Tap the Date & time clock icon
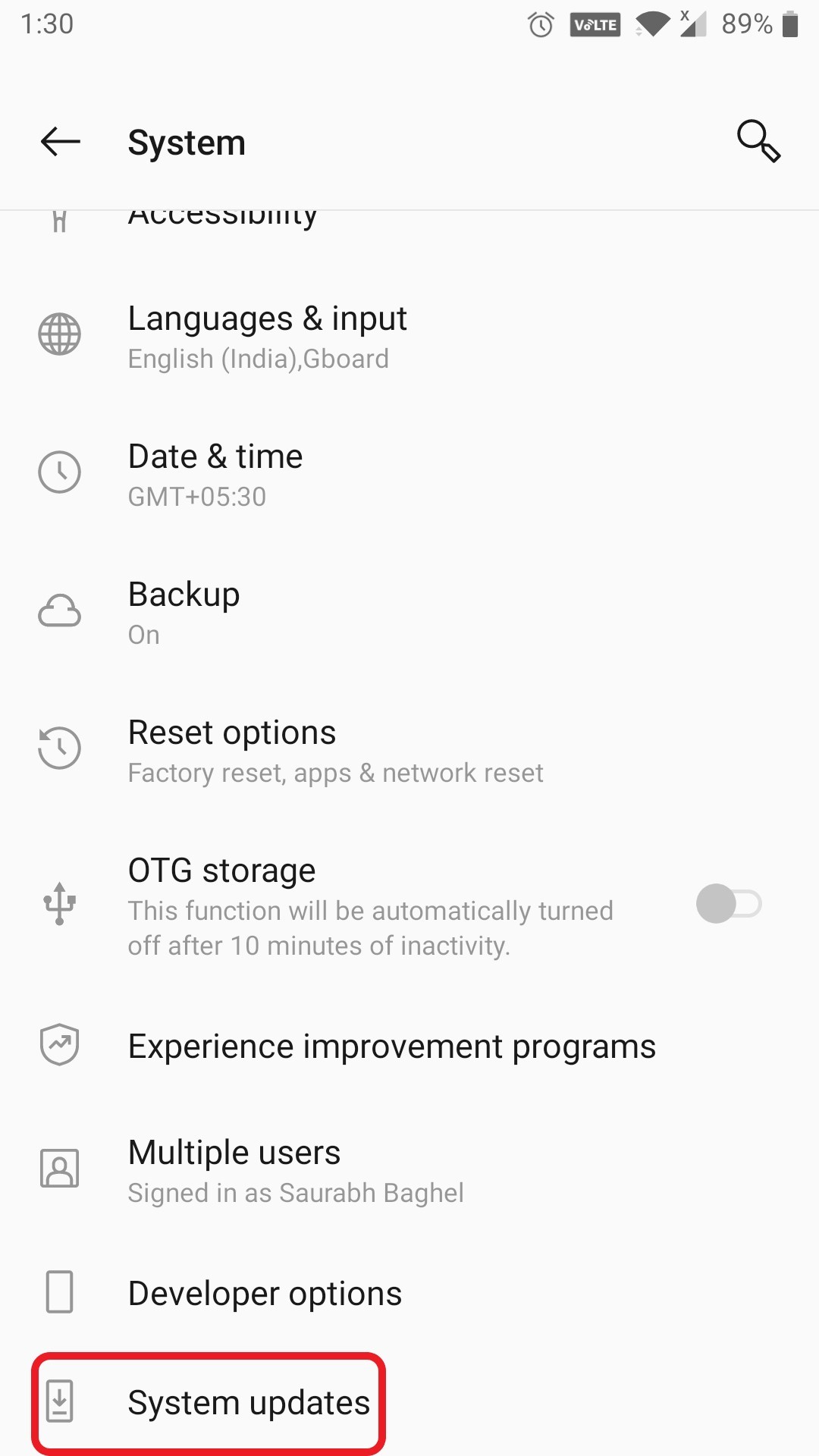The width and height of the screenshot is (819, 1456). point(60,472)
